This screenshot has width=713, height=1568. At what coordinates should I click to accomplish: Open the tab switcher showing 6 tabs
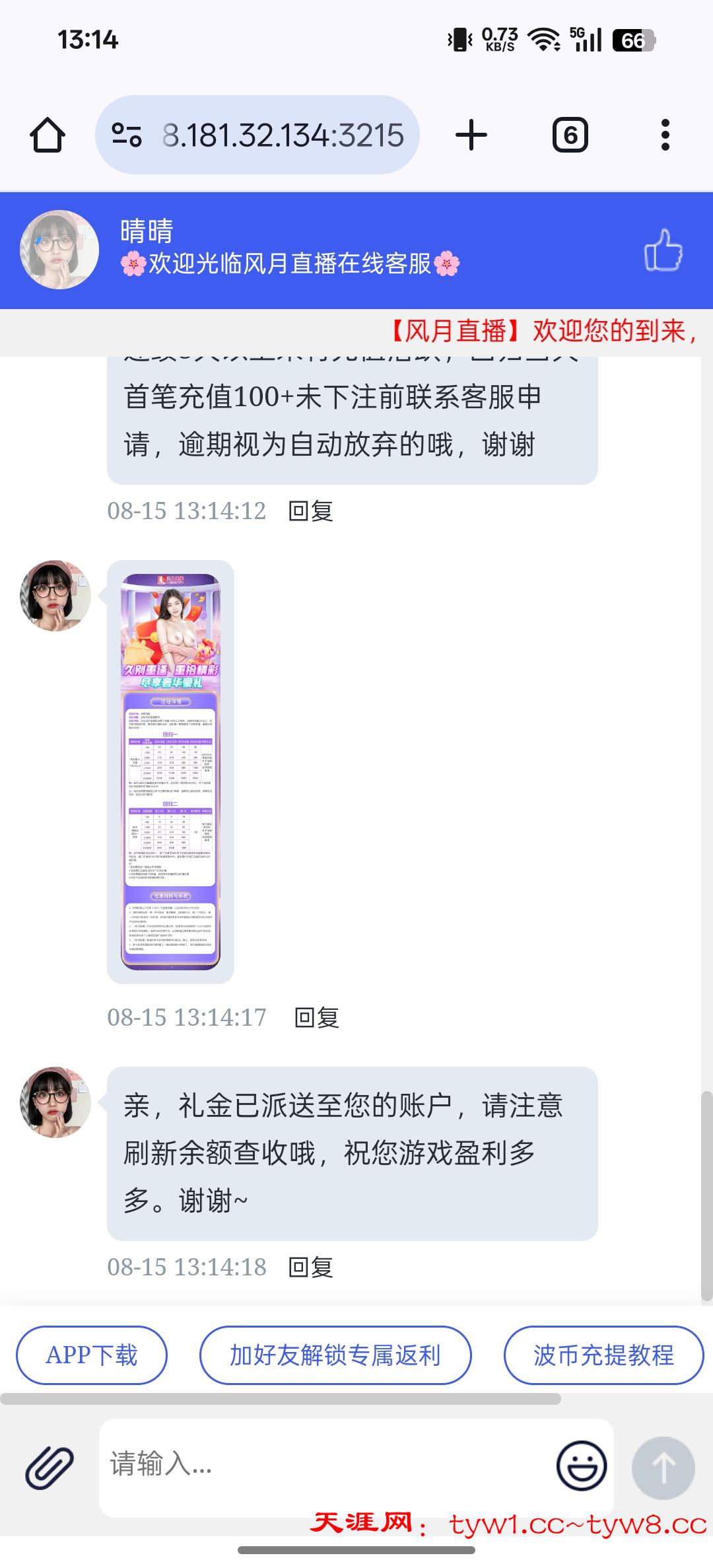click(570, 135)
